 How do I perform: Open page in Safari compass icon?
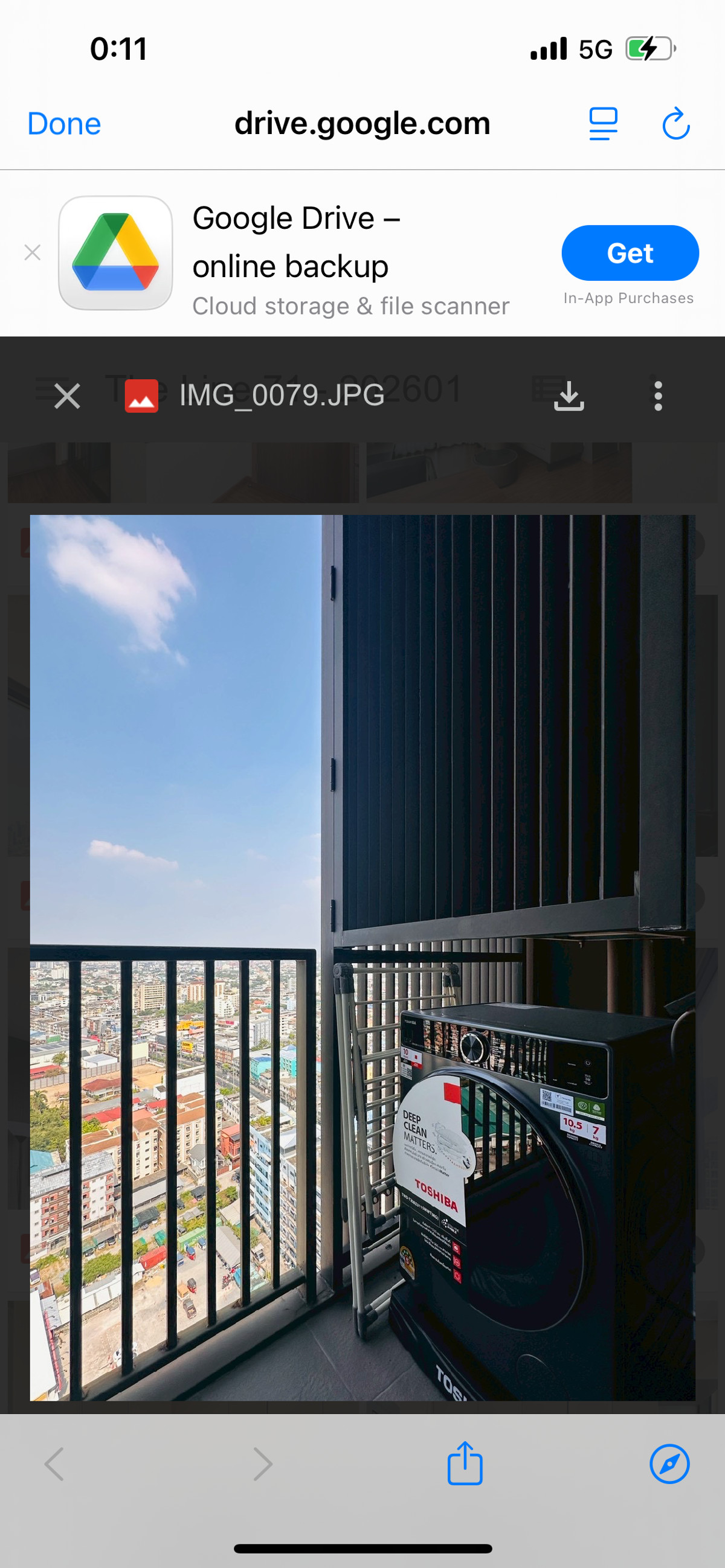(669, 1464)
